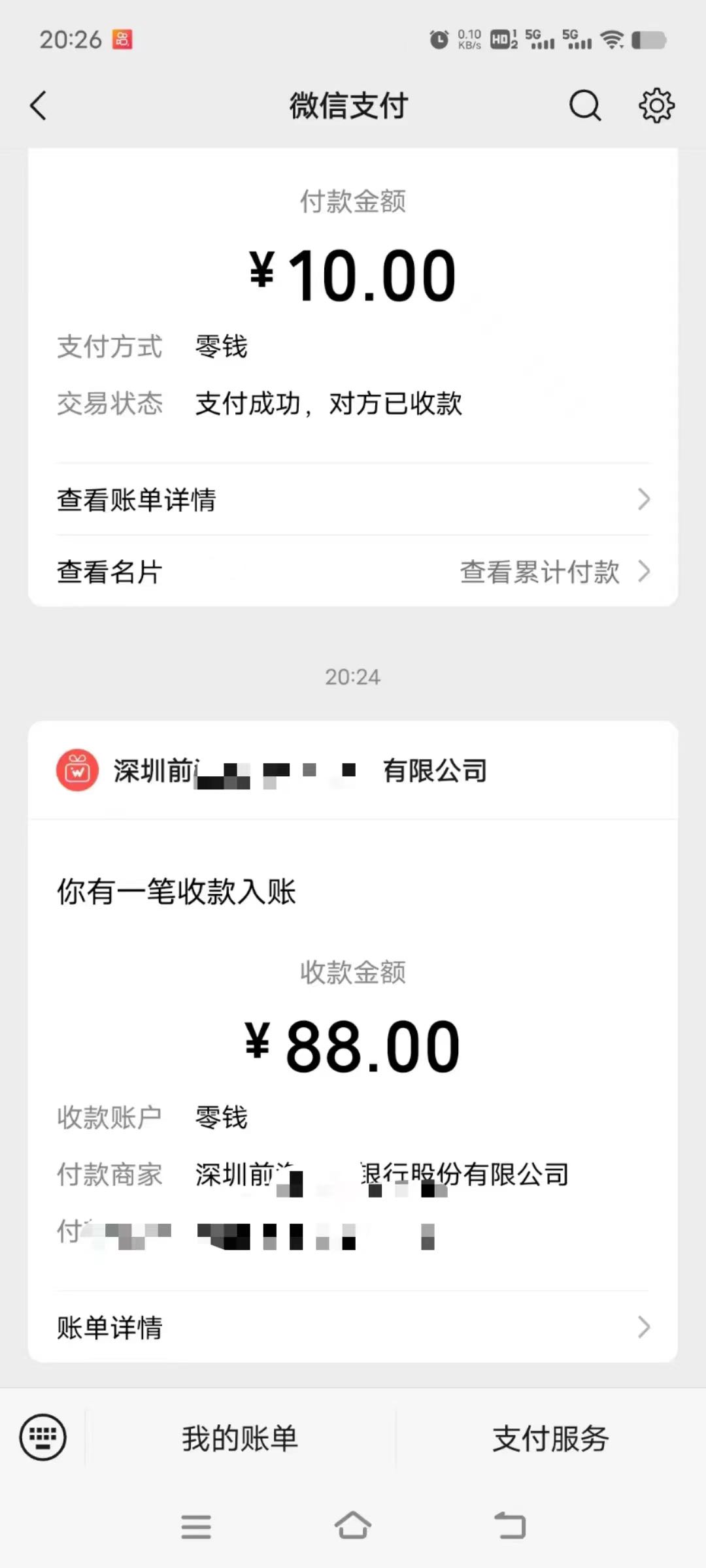The image size is (706, 1568).
Task: Open 账单详情 for the ¥88.00 receipt
Action: (x=353, y=1327)
